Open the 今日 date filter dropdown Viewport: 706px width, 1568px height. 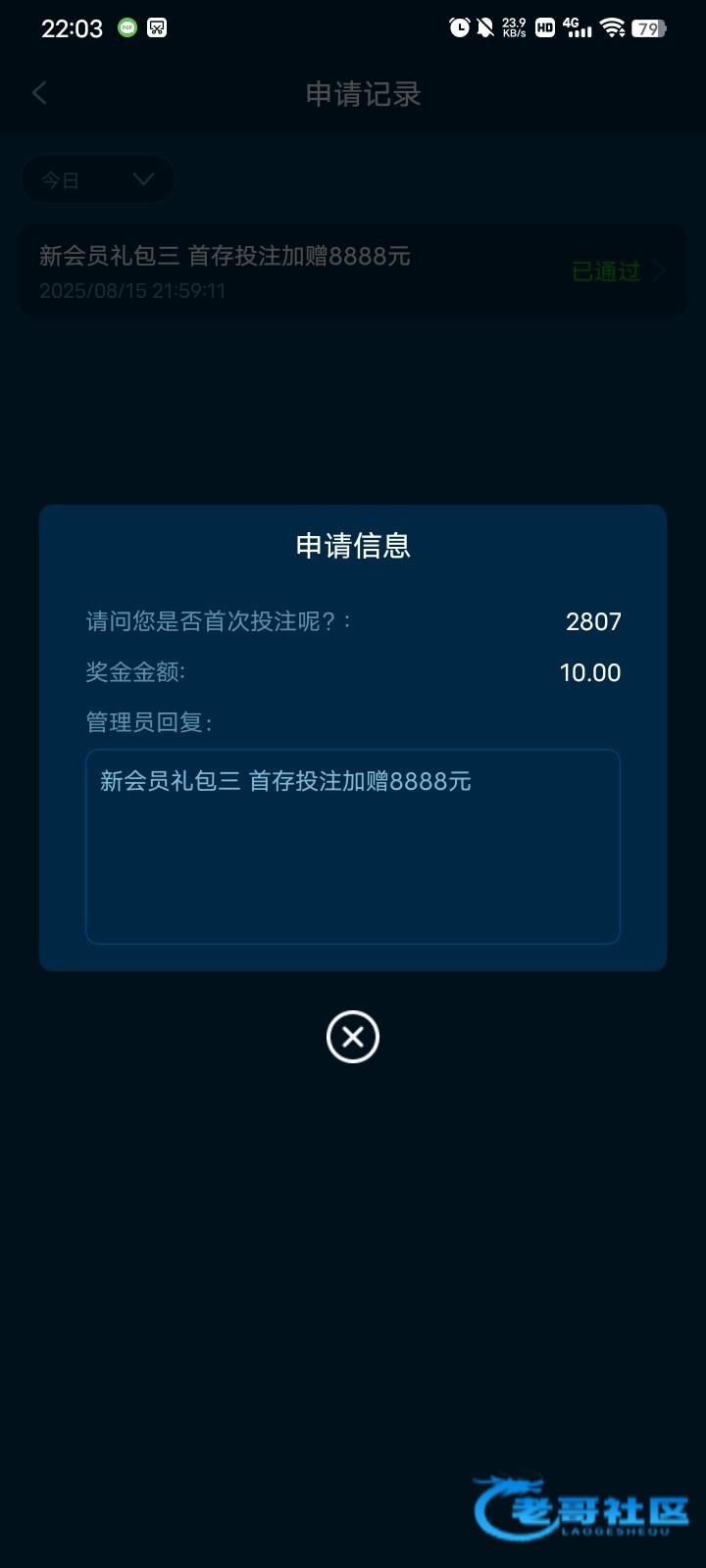98,179
